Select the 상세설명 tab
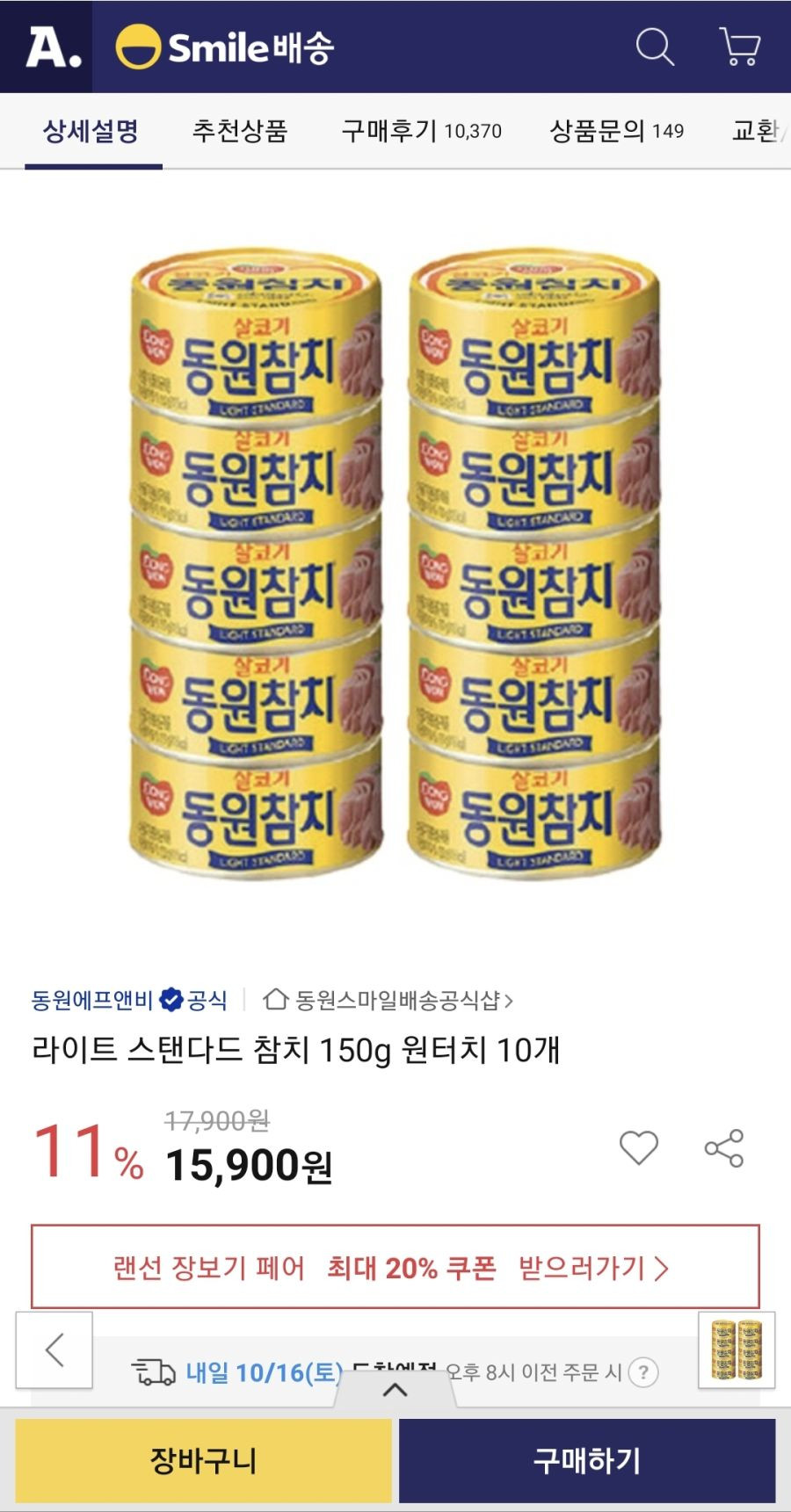This screenshot has height=1512, width=791. click(91, 132)
